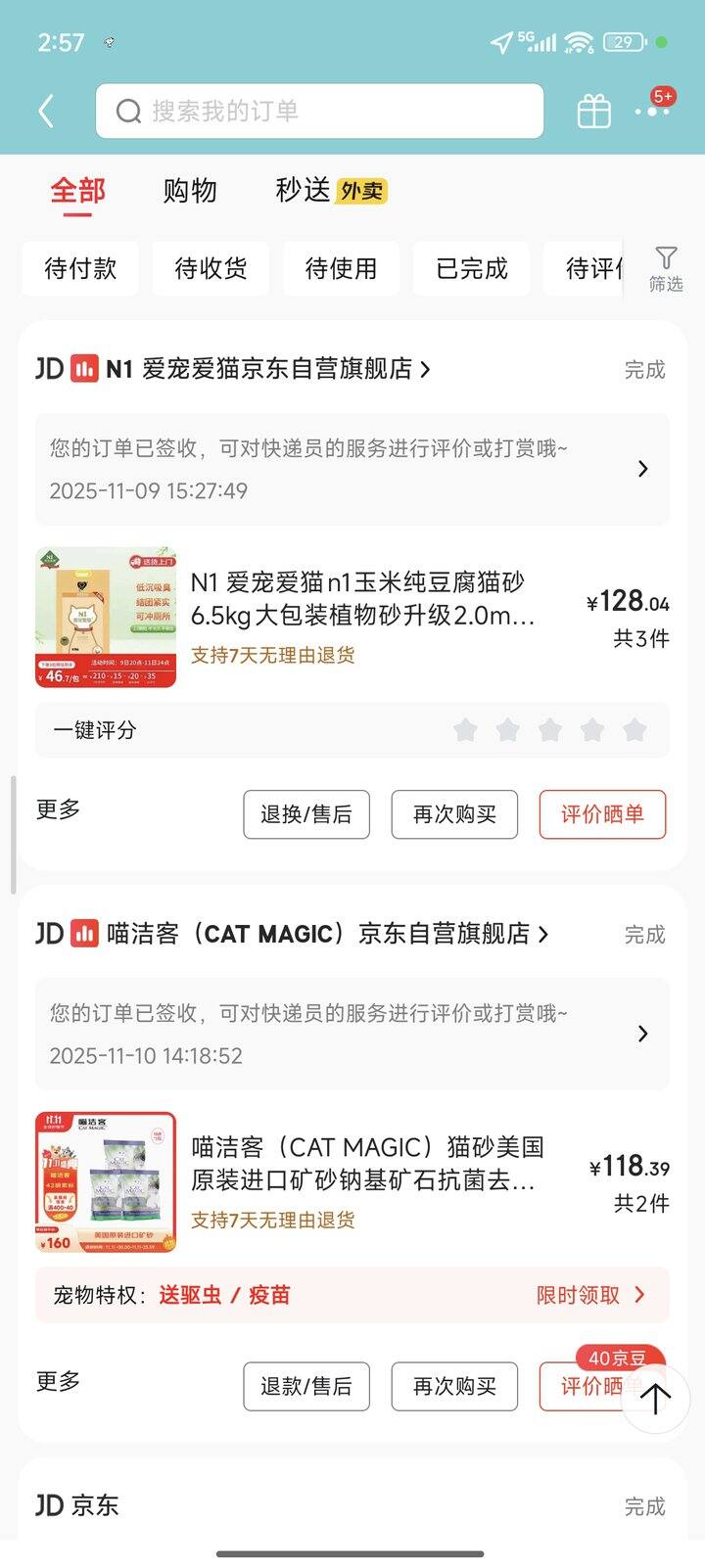705x1568 pixels.
Task: Visit N1 爱宠爱猫京东自营旗舰店 store
Action: tap(267, 369)
